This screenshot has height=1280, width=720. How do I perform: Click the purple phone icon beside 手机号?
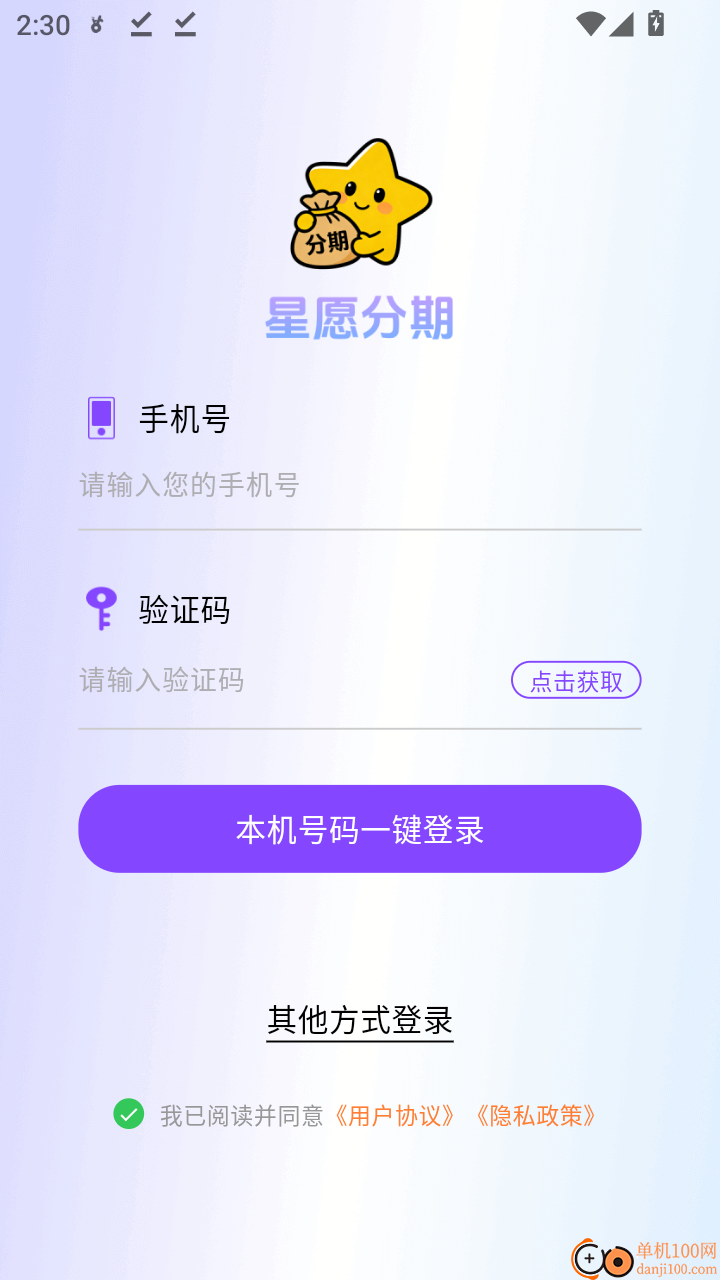coord(100,419)
